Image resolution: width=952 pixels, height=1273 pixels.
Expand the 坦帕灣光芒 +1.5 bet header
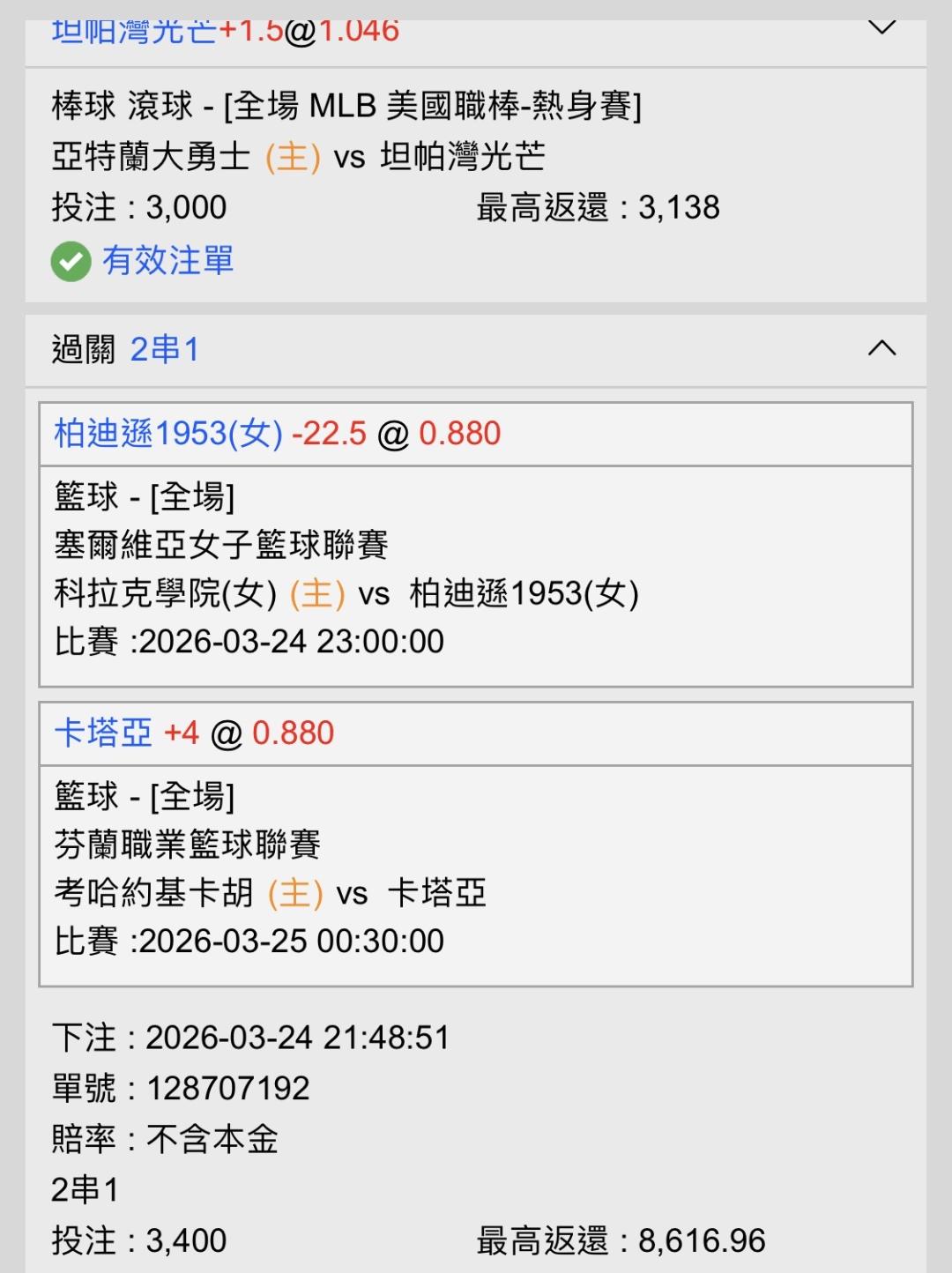[x=881, y=27]
